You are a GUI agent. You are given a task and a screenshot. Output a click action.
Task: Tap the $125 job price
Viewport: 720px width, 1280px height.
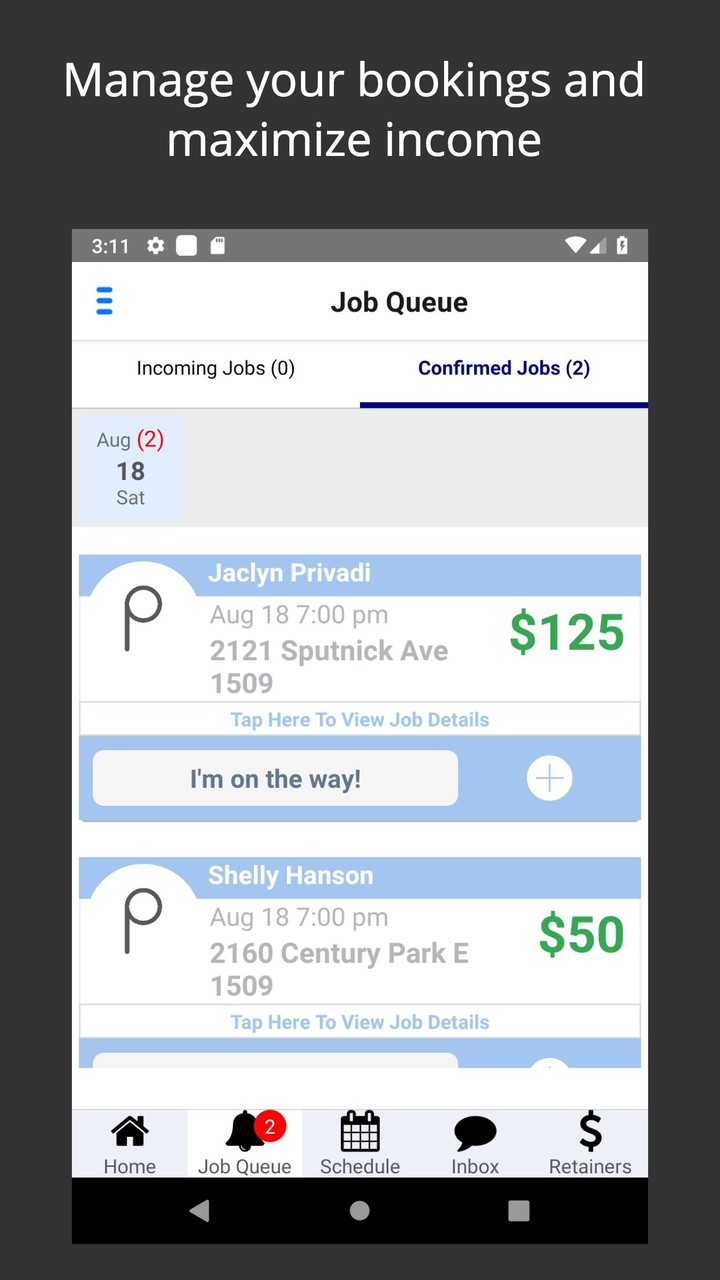pyautogui.click(x=565, y=632)
